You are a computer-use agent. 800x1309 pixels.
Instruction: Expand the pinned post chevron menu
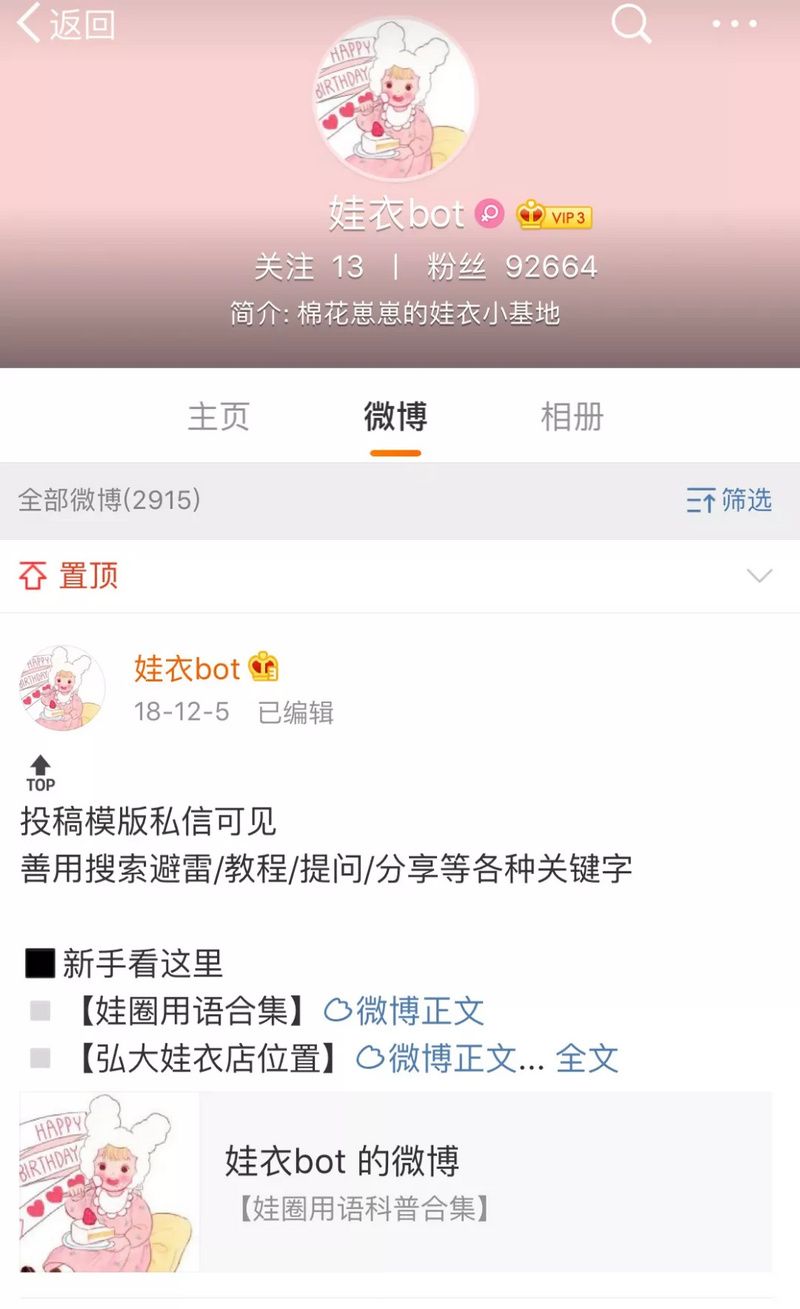tap(760, 576)
